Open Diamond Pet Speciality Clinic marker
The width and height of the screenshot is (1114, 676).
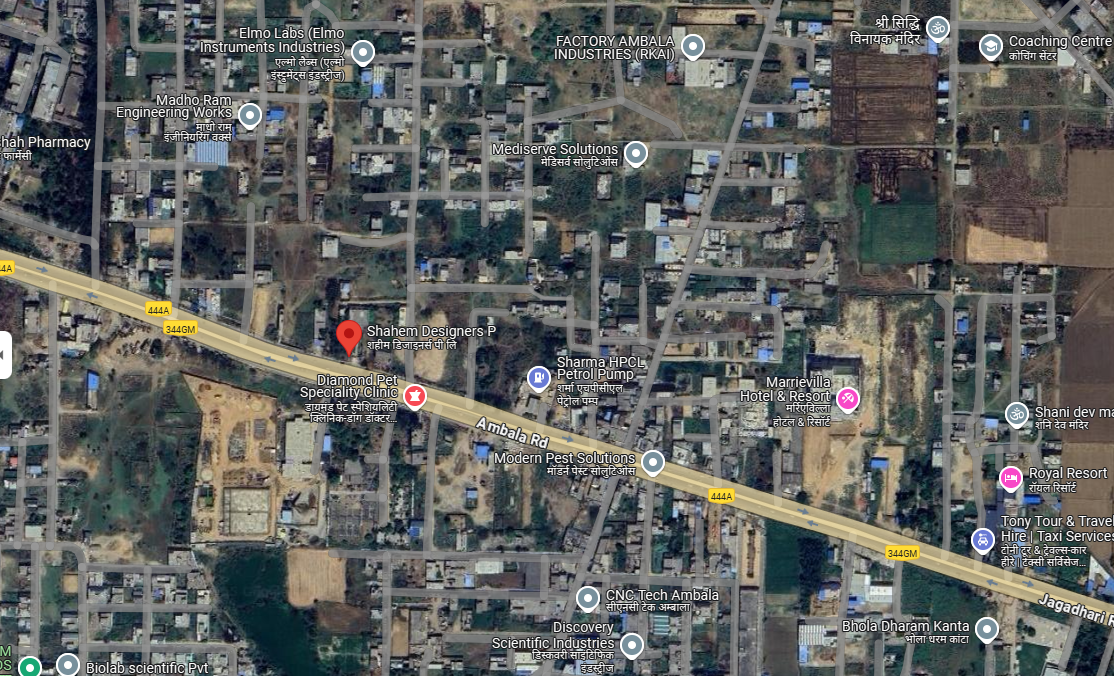coord(414,397)
